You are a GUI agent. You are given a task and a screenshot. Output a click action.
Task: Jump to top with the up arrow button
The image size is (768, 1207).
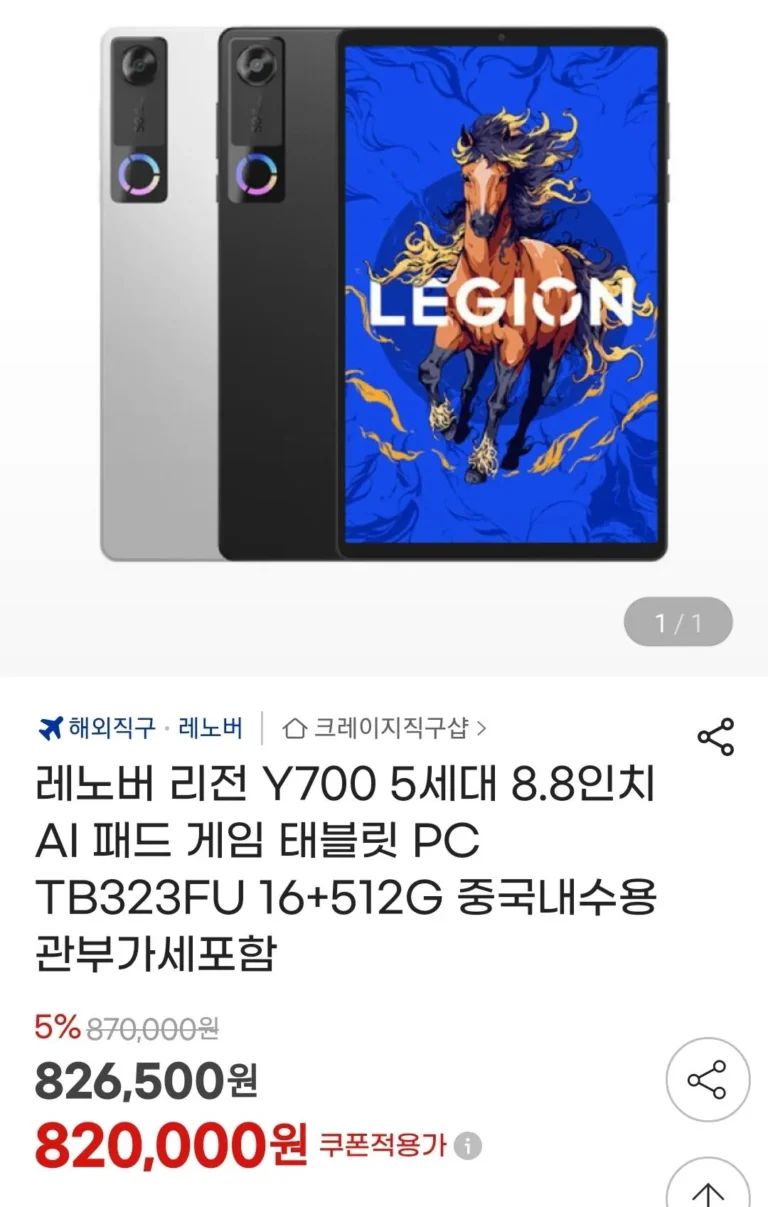708,1190
